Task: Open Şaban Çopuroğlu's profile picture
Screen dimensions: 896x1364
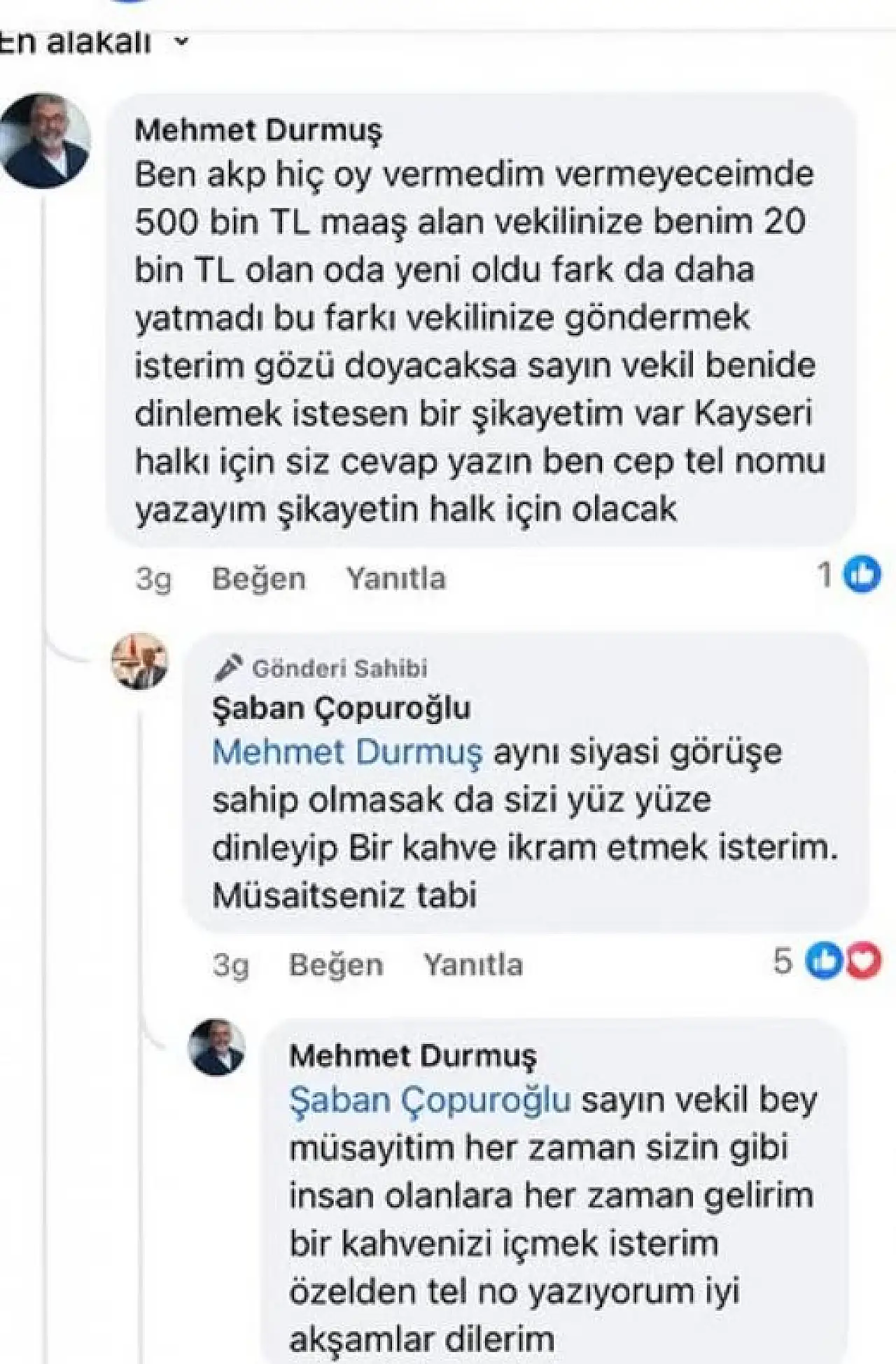Action: click(x=140, y=662)
